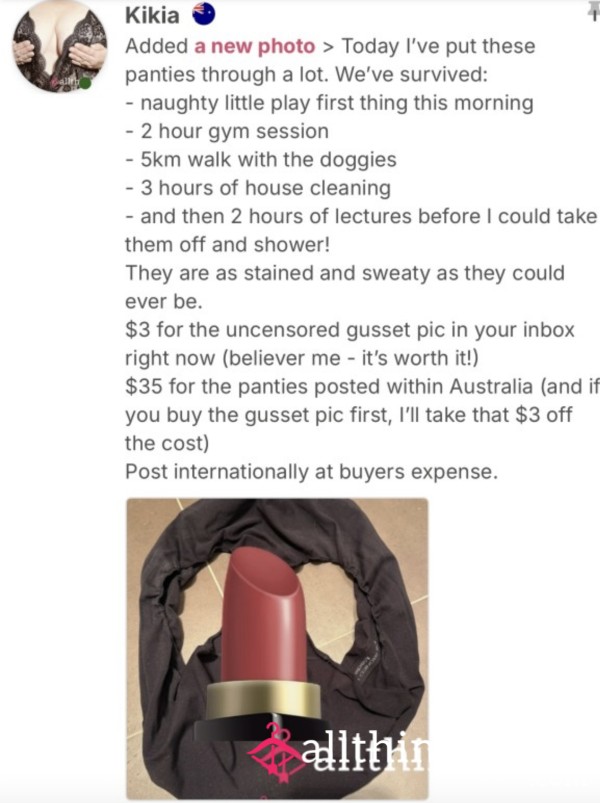The height and width of the screenshot is (803, 600).
Task: Open the attached photo in the post
Action: click(277, 648)
